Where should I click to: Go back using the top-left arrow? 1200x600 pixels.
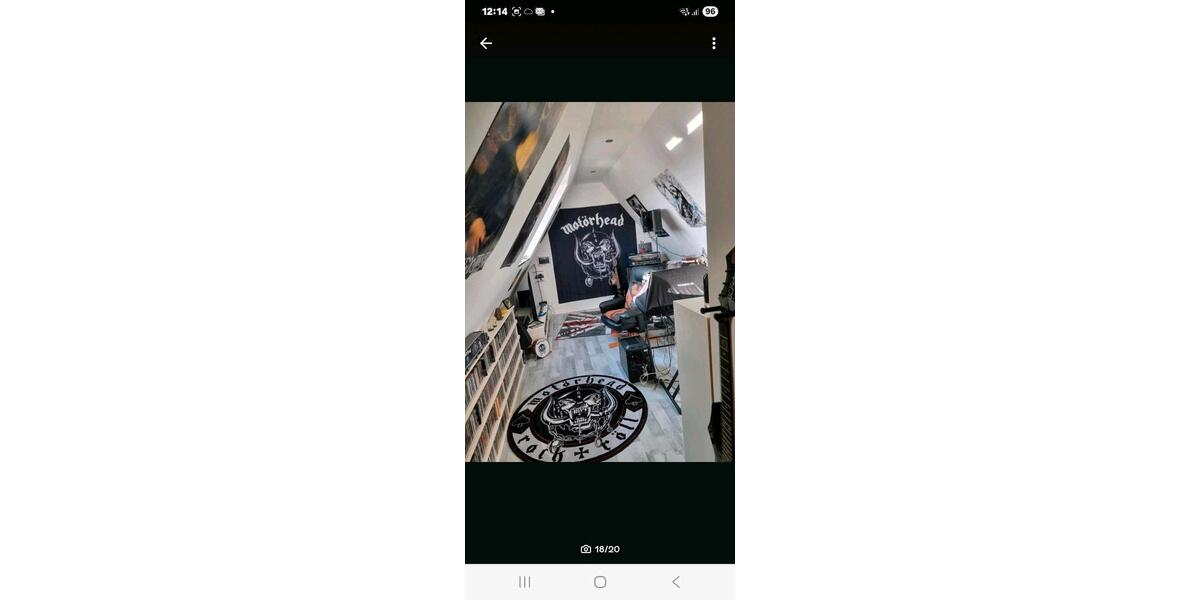coord(486,43)
